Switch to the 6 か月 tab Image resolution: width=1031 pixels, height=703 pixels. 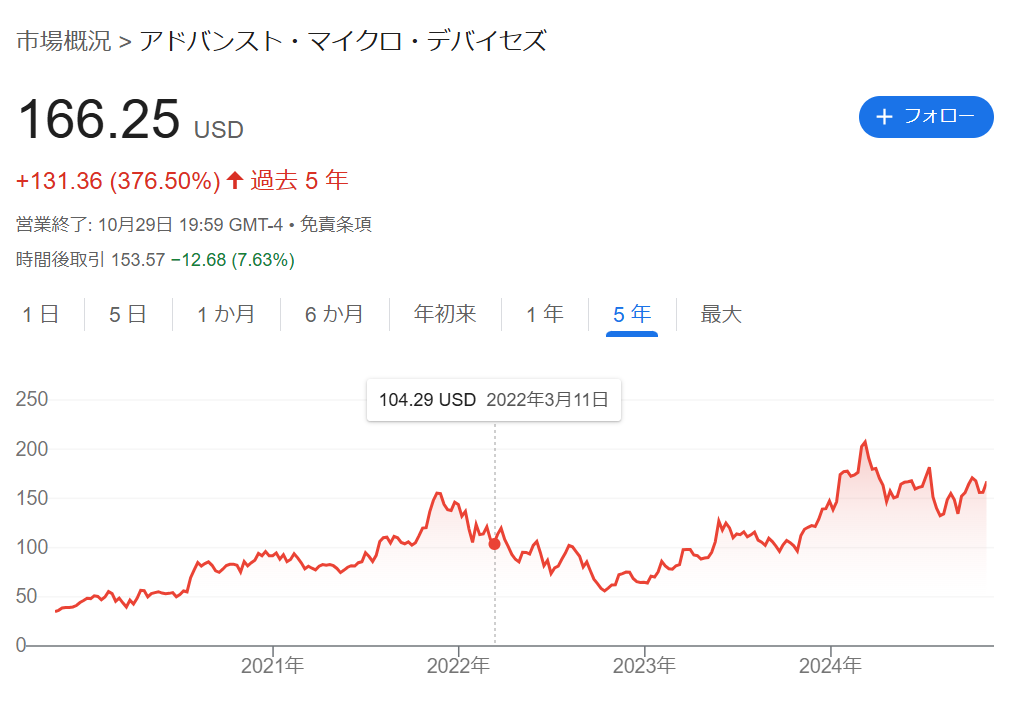[x=334, y=314]
